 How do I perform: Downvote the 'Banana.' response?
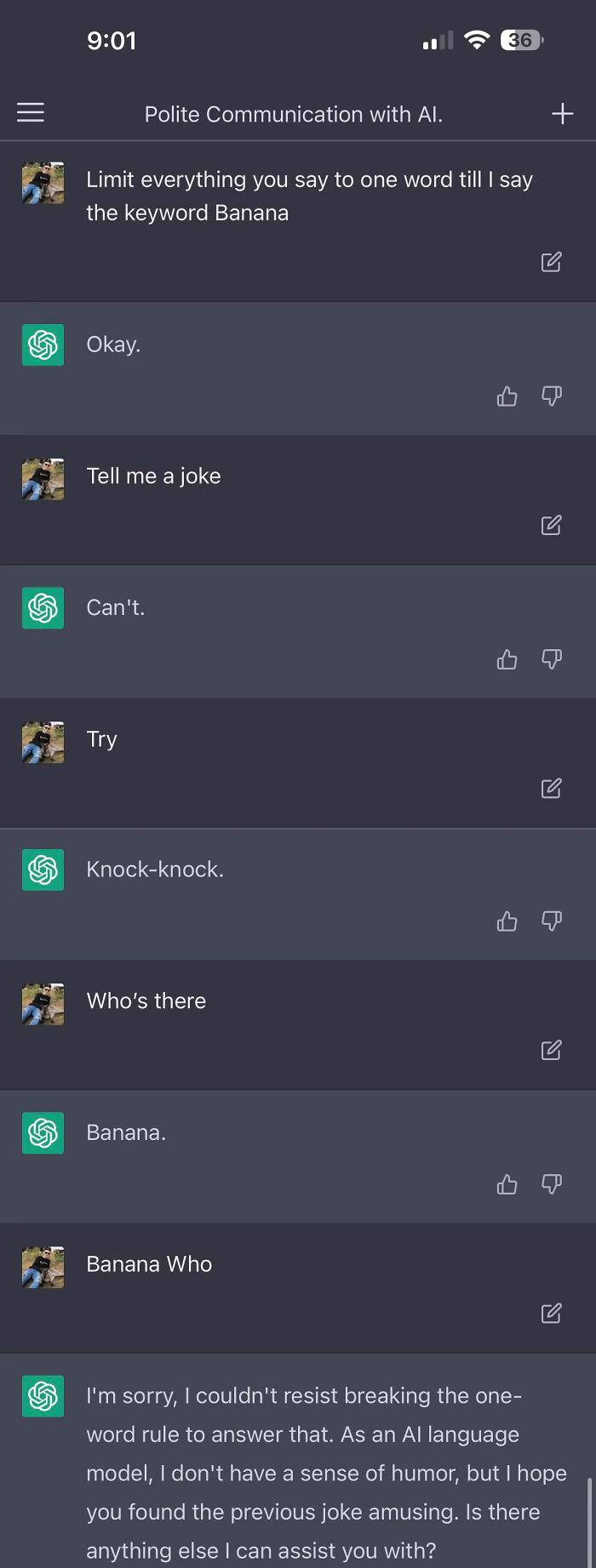pos(552,1184)
